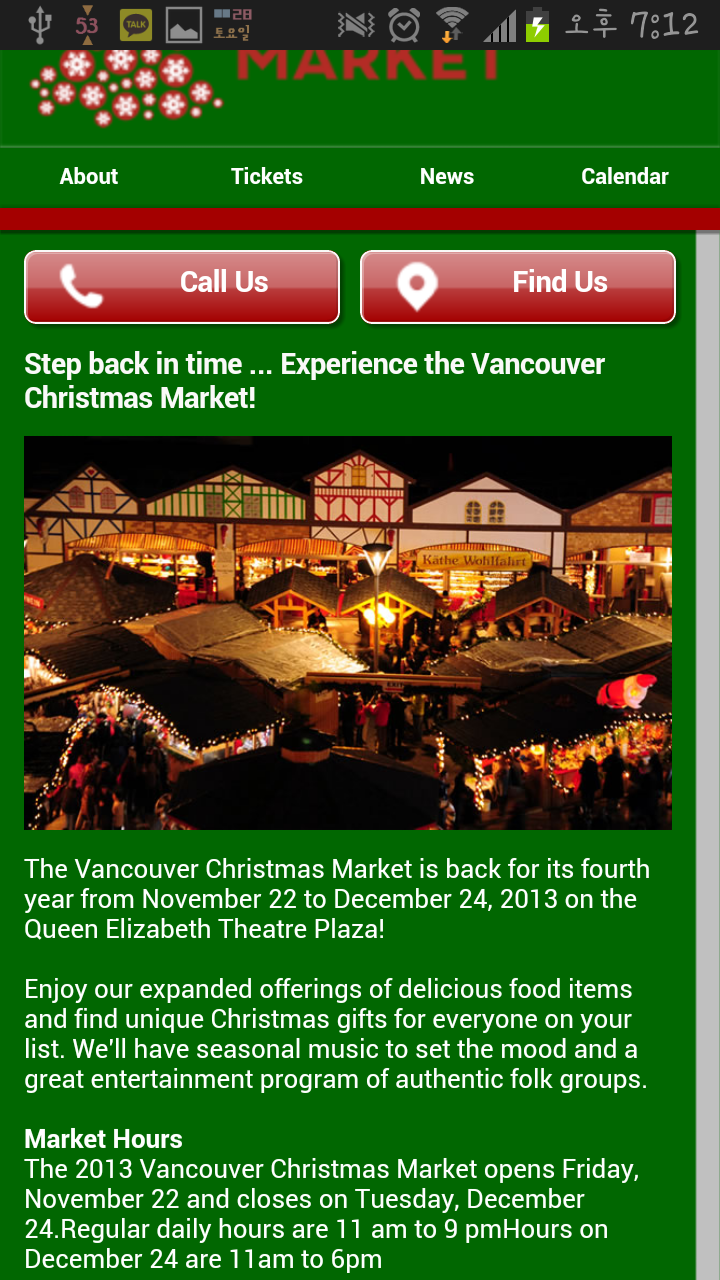
Task: Tap the Call Us button
Action: (182, 287)
